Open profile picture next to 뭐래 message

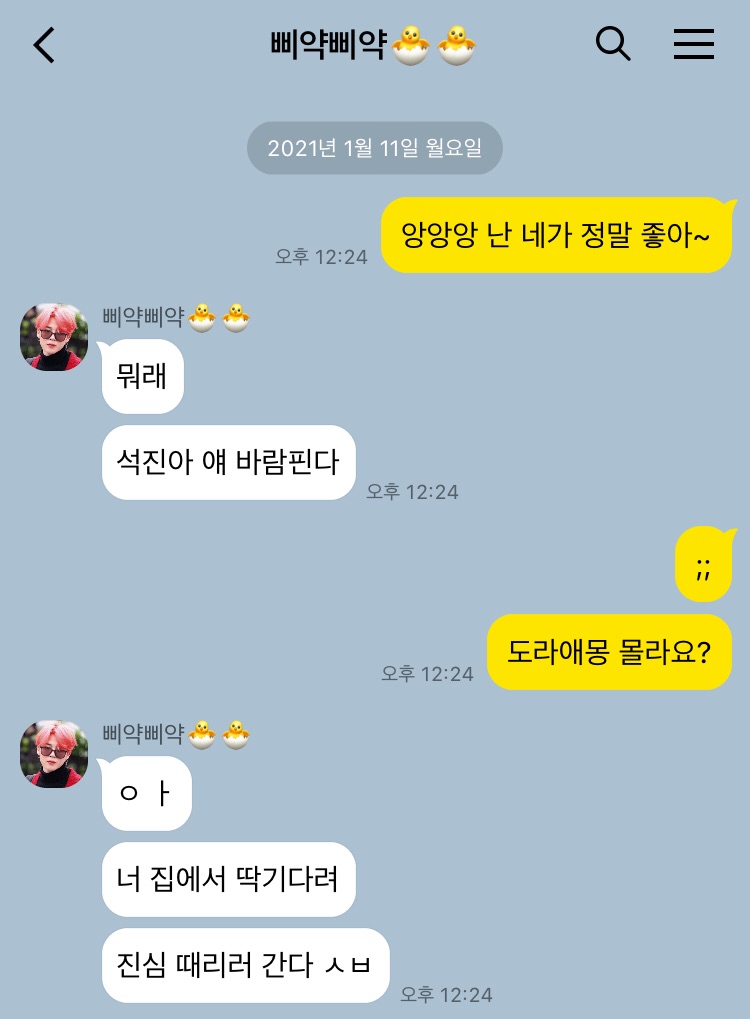coord(54,337)
